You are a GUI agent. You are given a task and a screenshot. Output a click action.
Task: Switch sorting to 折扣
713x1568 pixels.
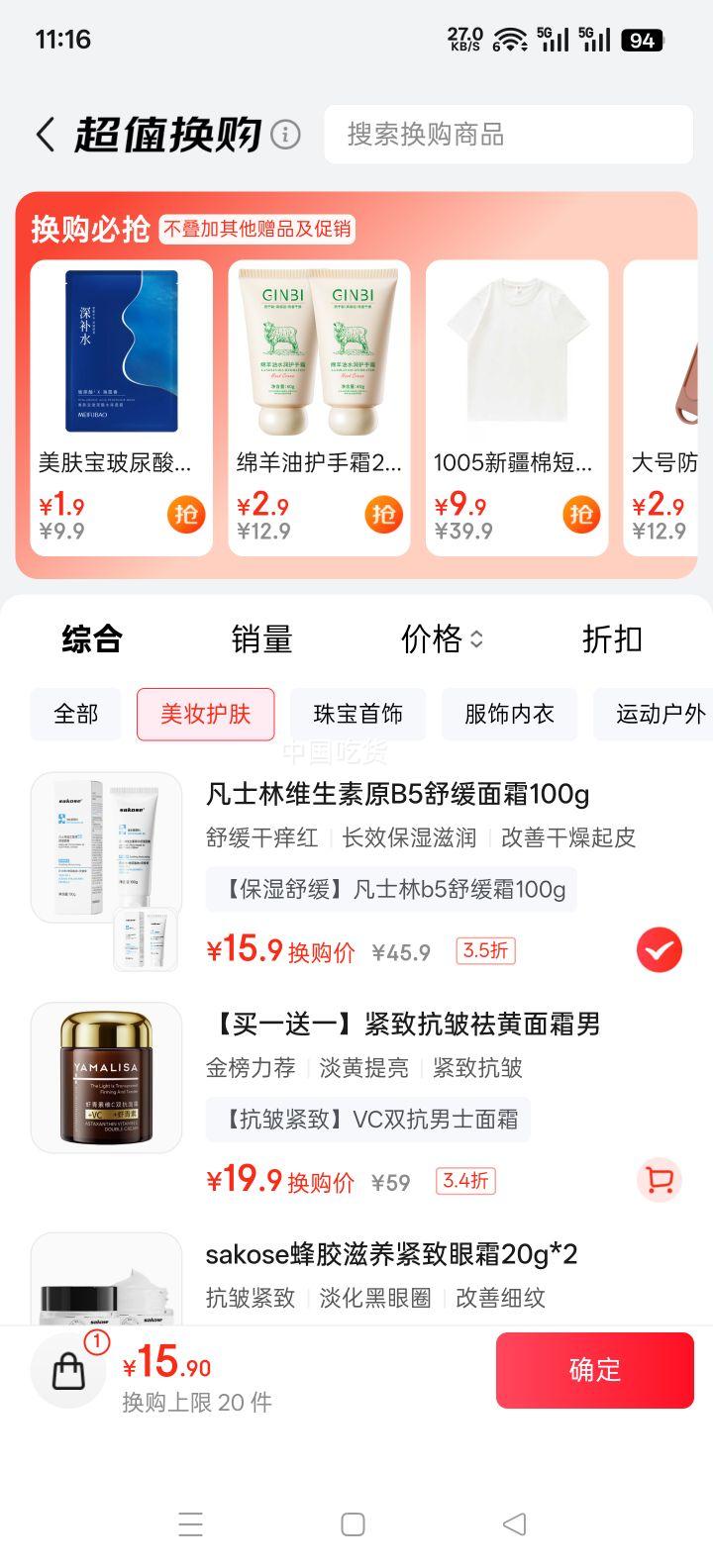coord(612,640)
